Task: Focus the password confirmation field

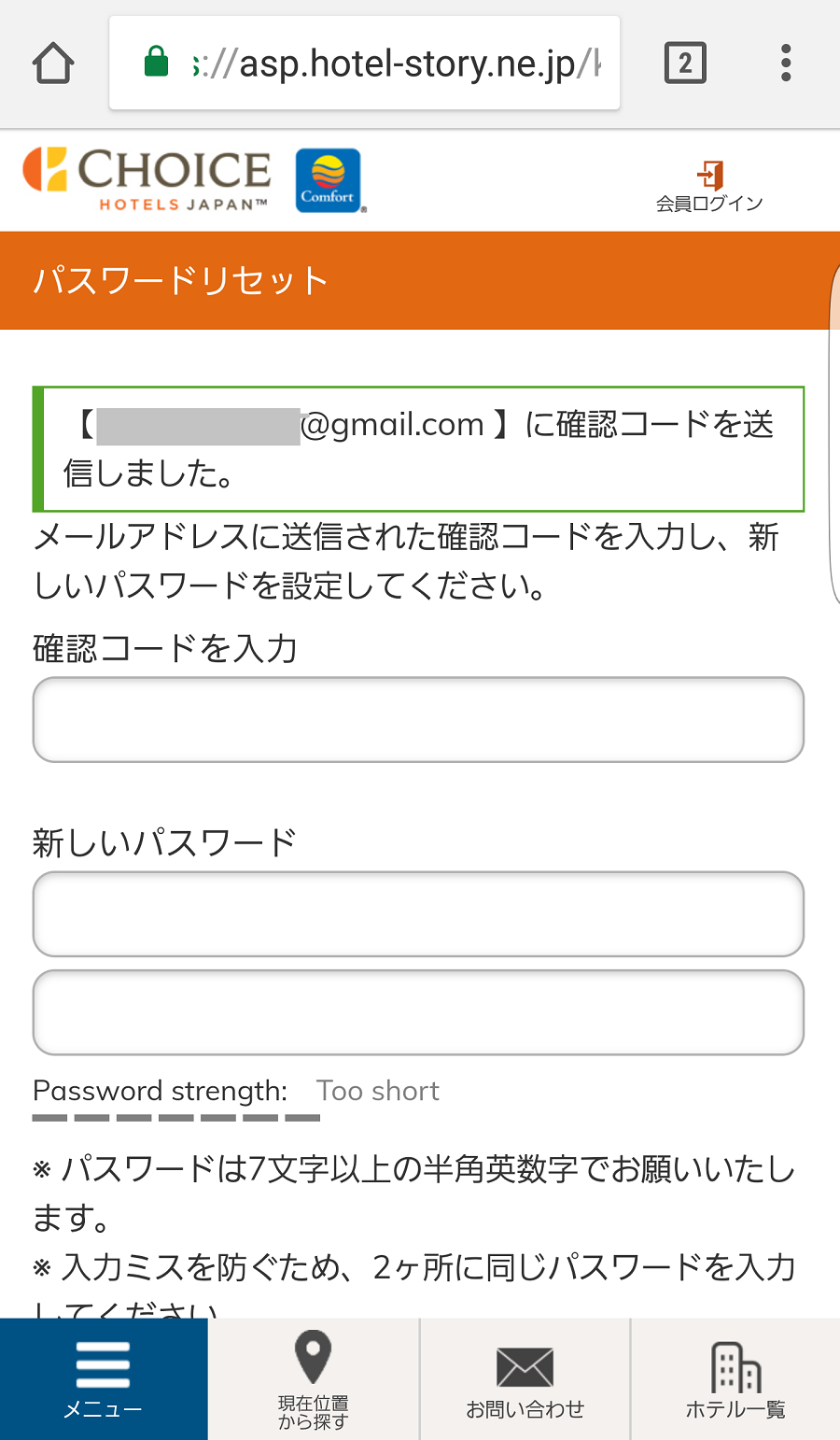Action: pyautogui.click(x=418, y=1012)
